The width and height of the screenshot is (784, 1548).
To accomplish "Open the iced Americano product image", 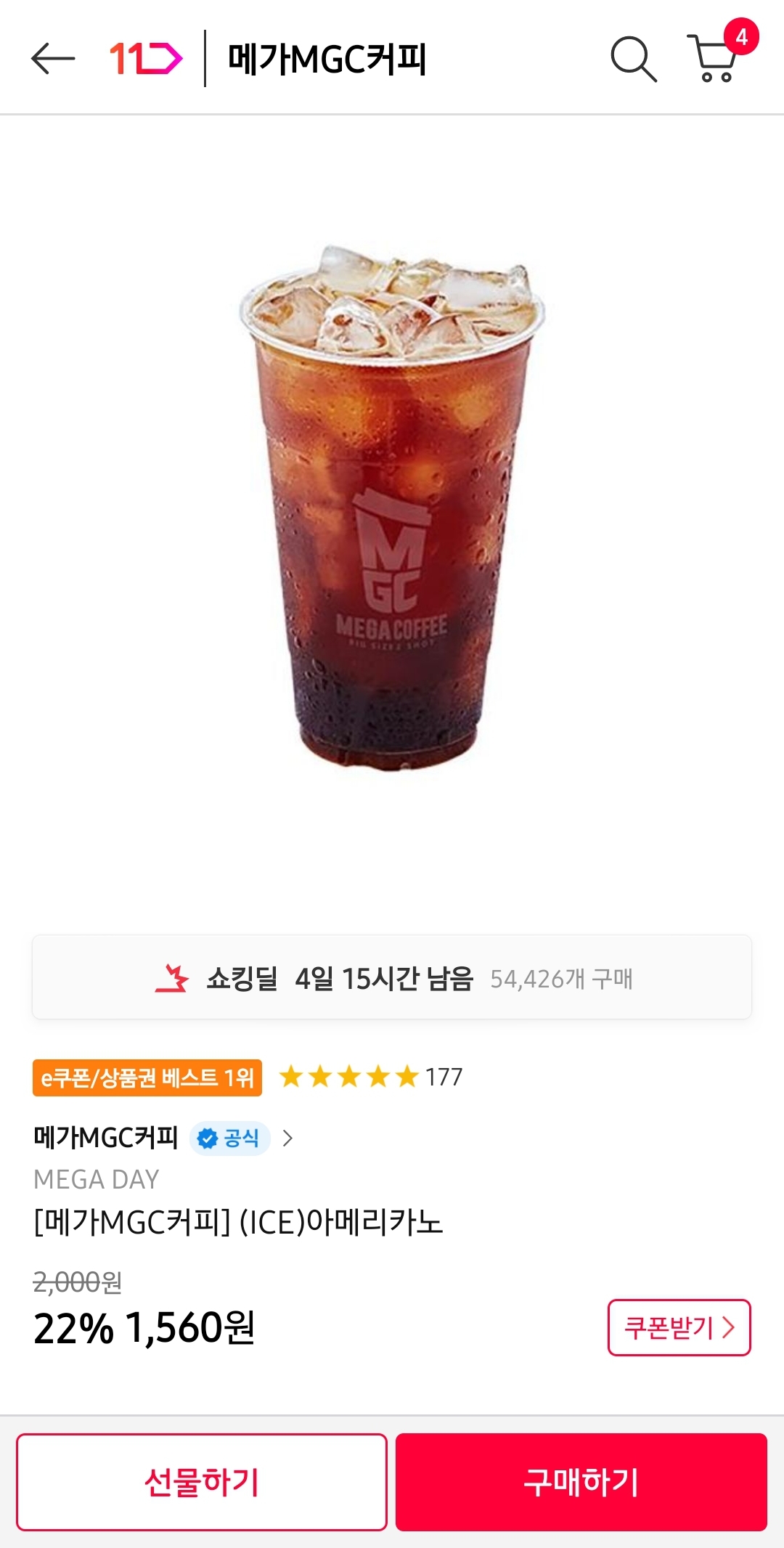I will (x=392, y=508).
